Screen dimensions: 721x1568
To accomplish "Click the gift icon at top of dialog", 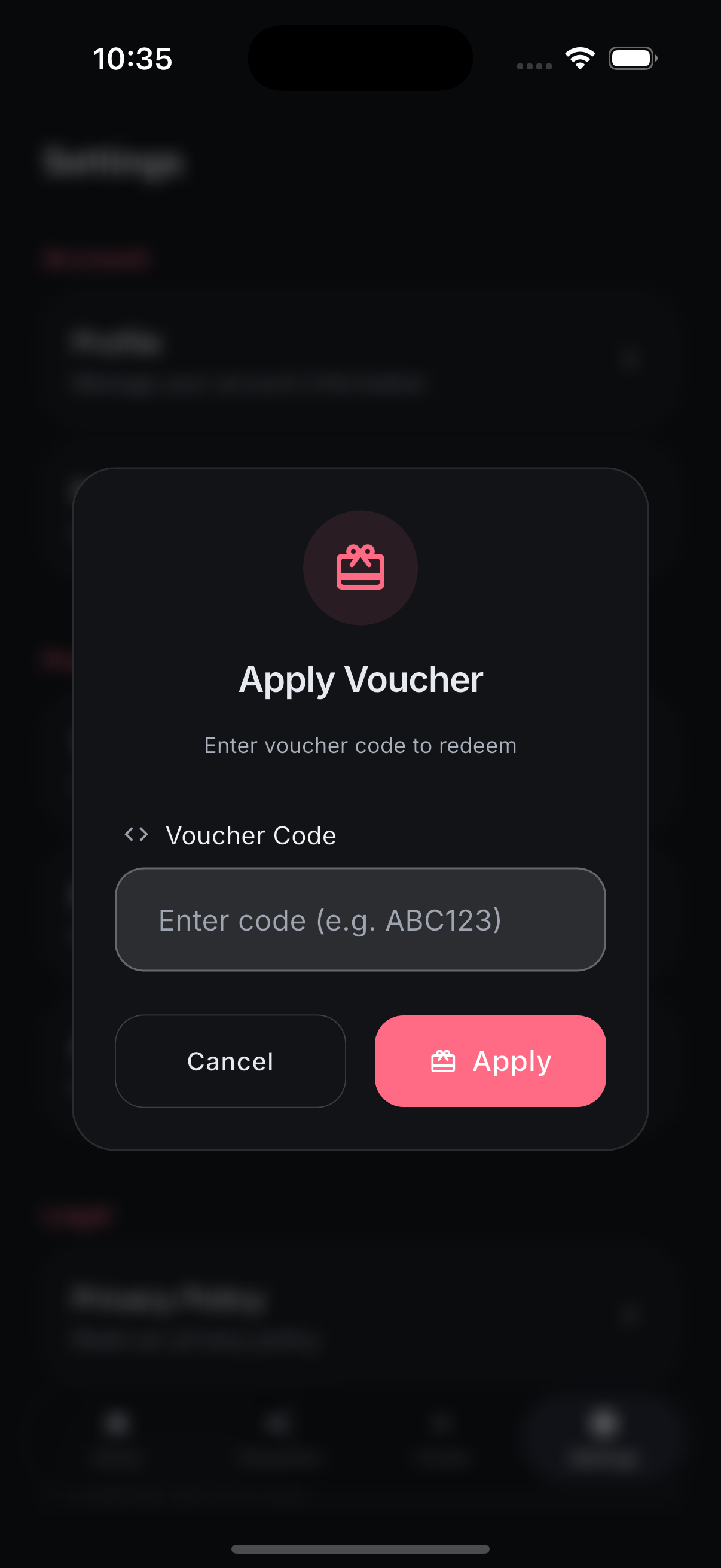I will point(360,568).
